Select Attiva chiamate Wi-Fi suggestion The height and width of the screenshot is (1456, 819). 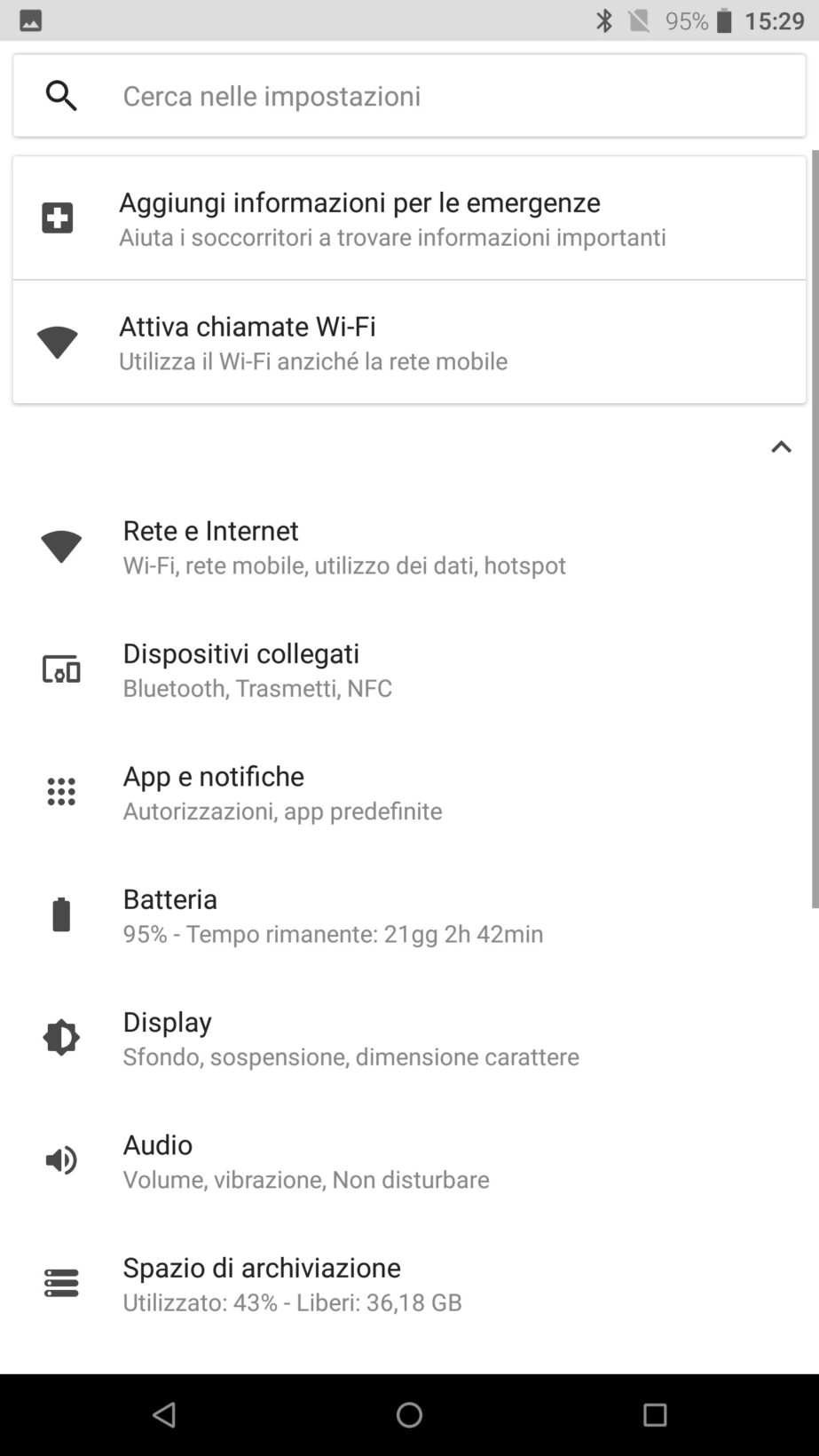408,343
